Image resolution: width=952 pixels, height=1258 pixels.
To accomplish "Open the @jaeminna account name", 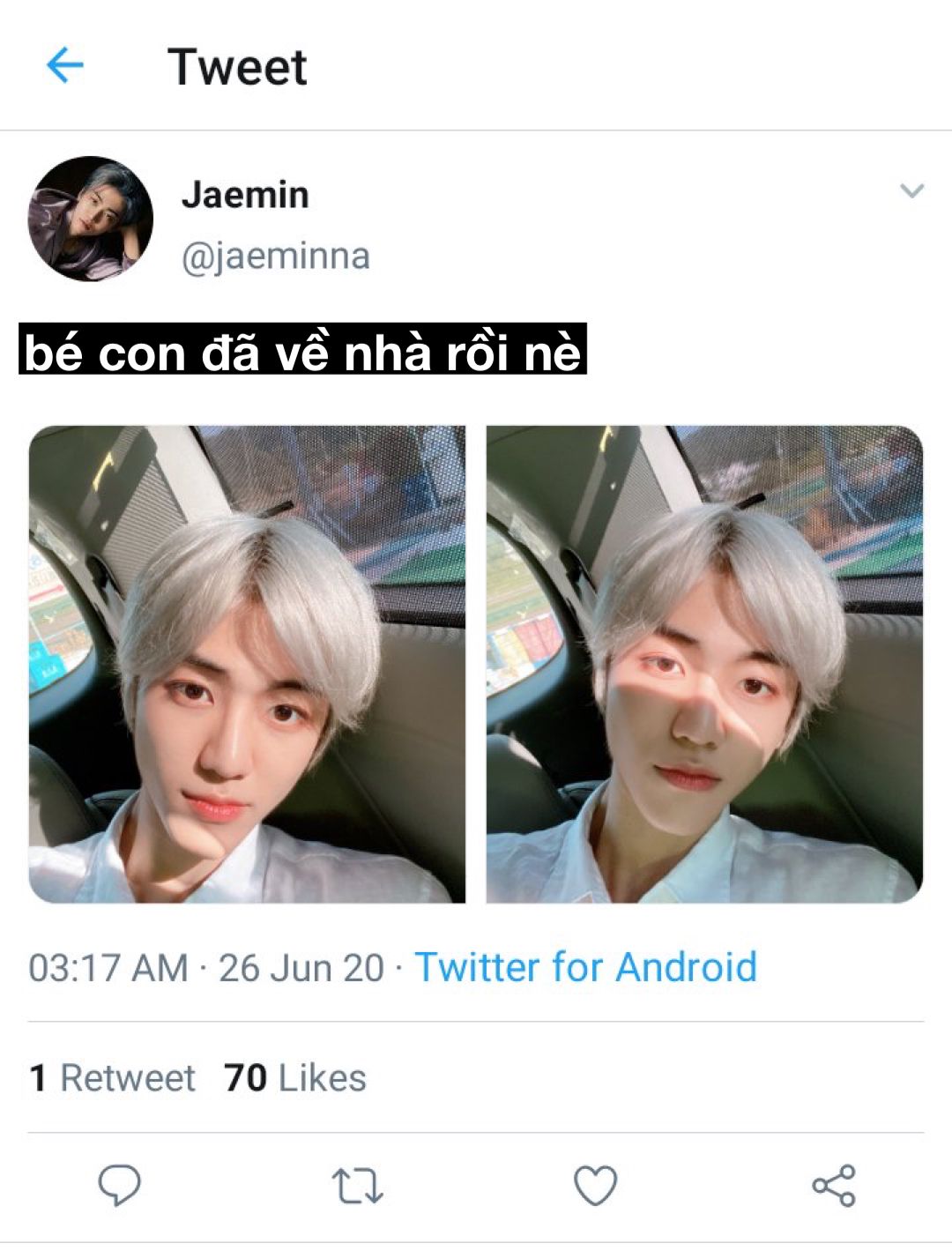I will click(275, 257).
